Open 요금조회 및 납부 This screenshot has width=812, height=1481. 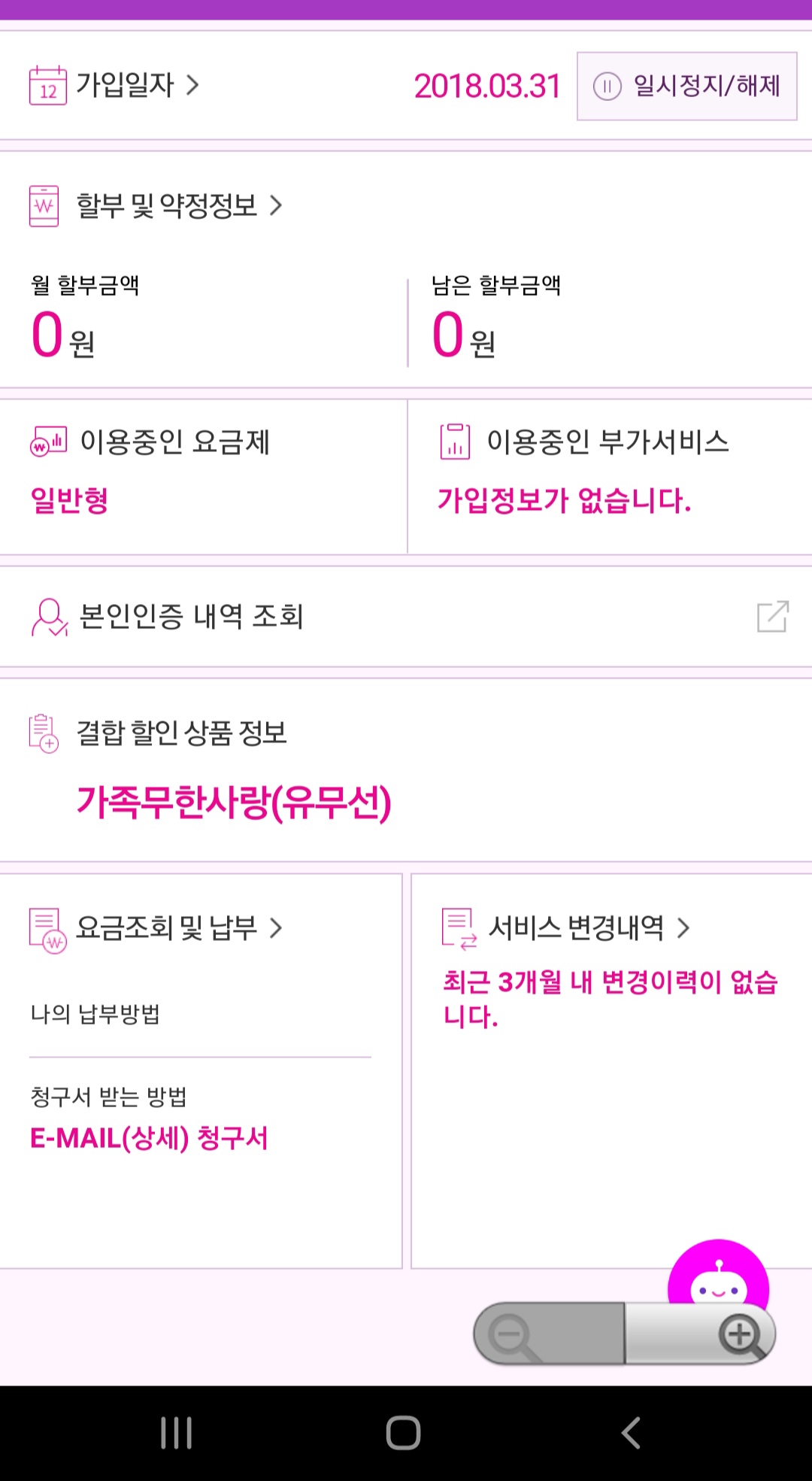[167, 927]
